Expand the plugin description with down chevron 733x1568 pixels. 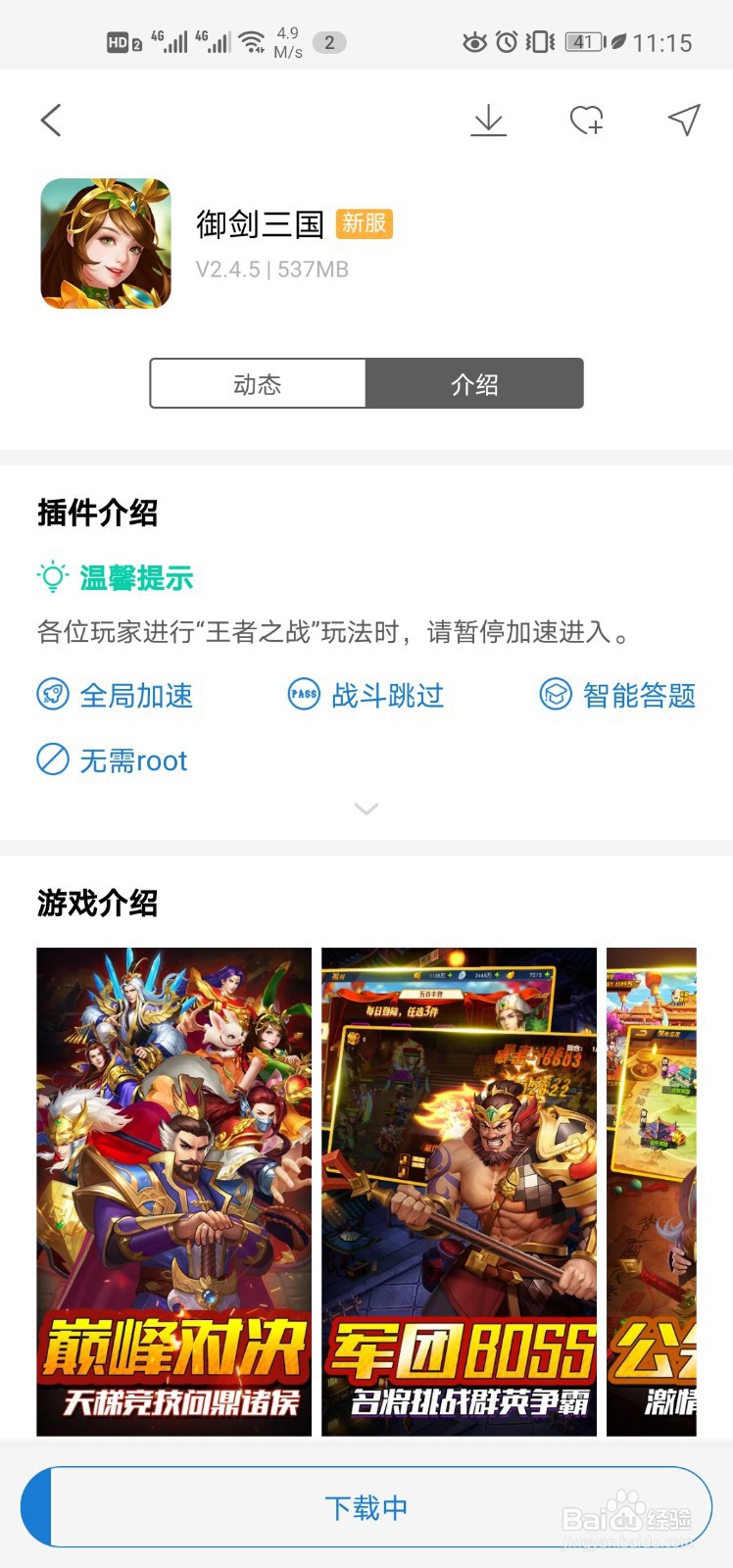[366, 808]
